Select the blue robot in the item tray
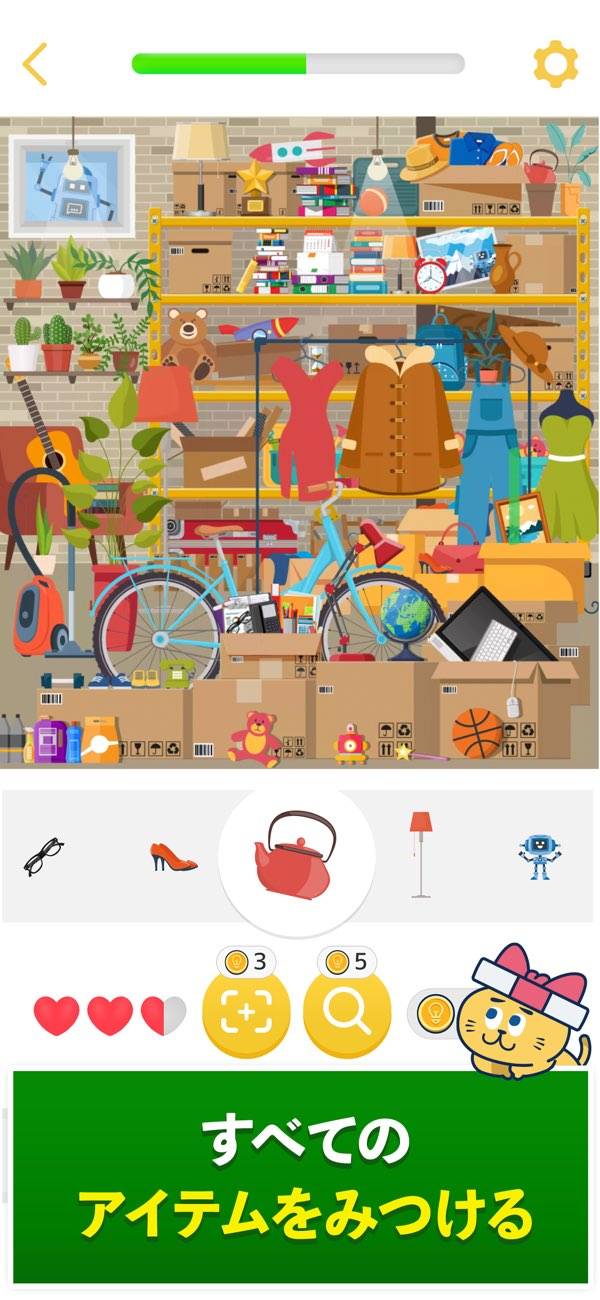The image size is (600, 1300). pyautogui.click(x=540, y=857)
